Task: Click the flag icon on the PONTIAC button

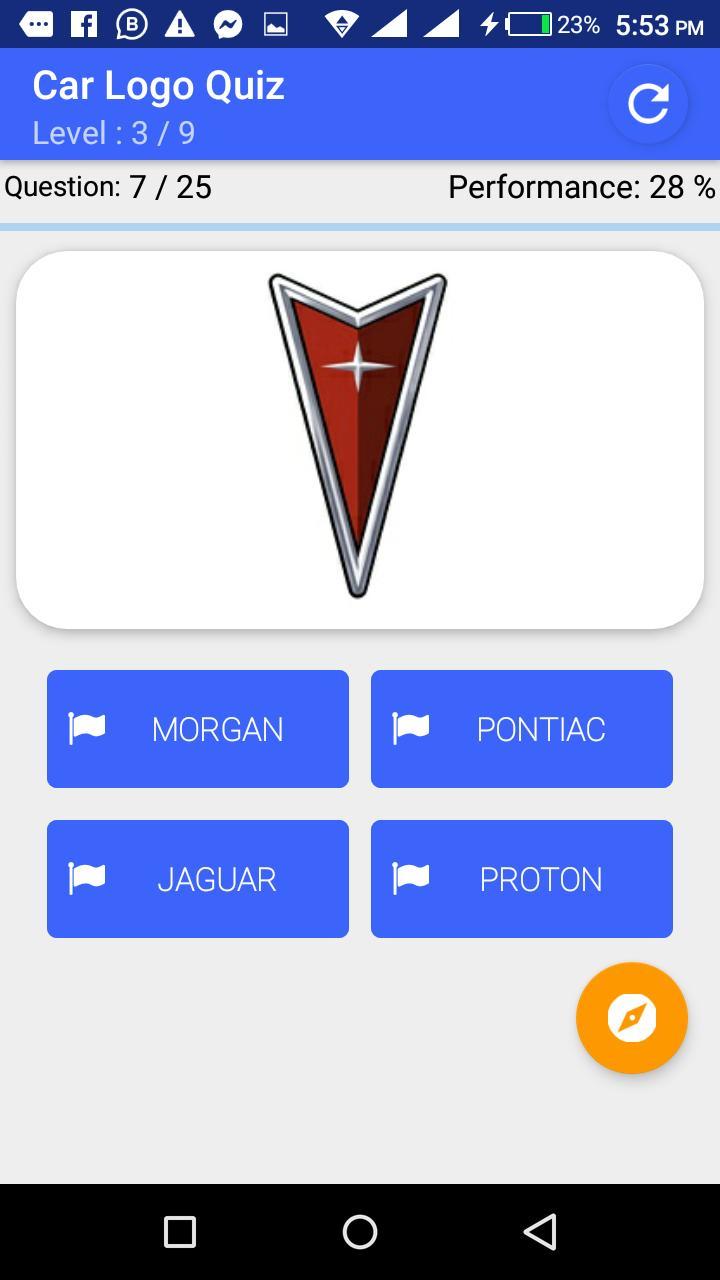Action: 410,728
